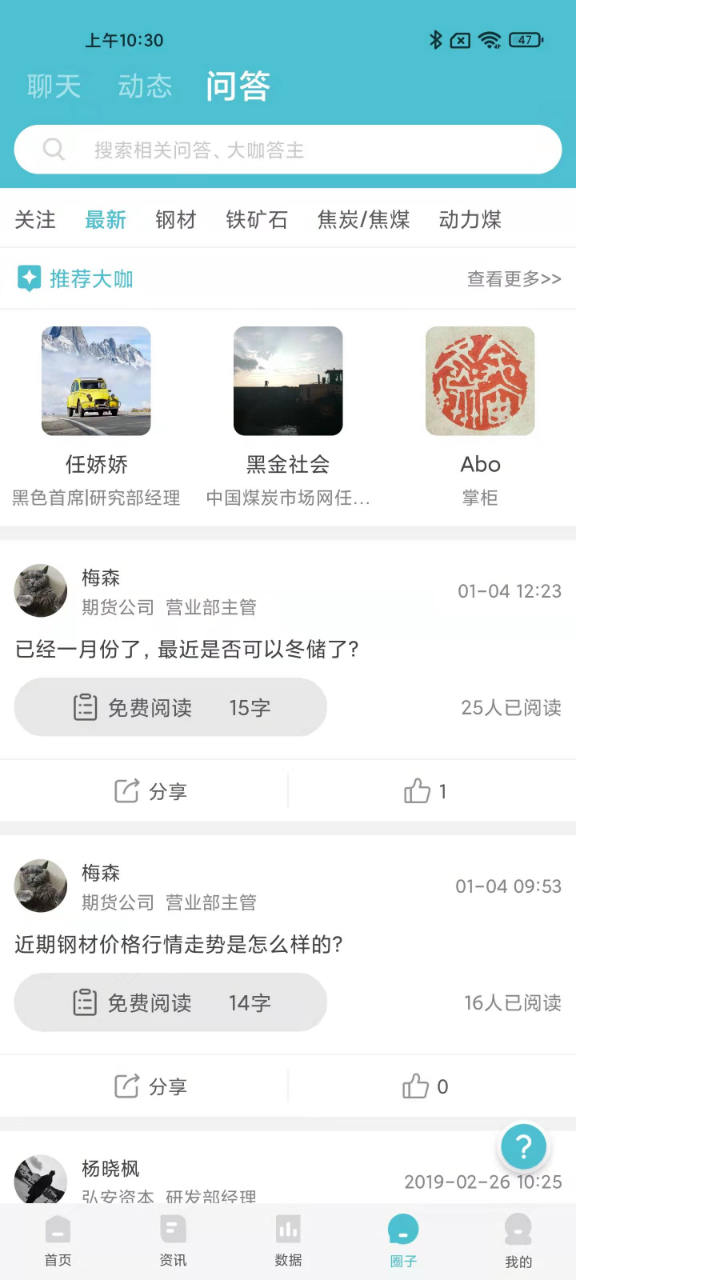Go to the 数据 tab
720x1280 pixels.
coord(288,1241)
